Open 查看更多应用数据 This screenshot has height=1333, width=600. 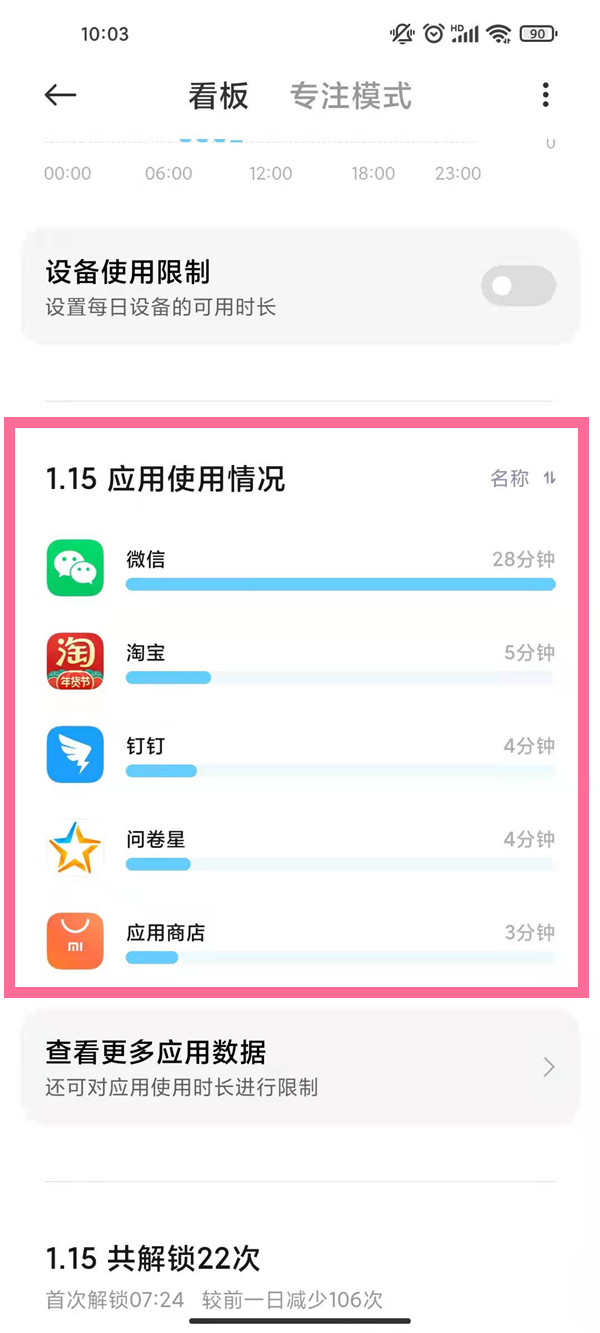point(300,1068)
